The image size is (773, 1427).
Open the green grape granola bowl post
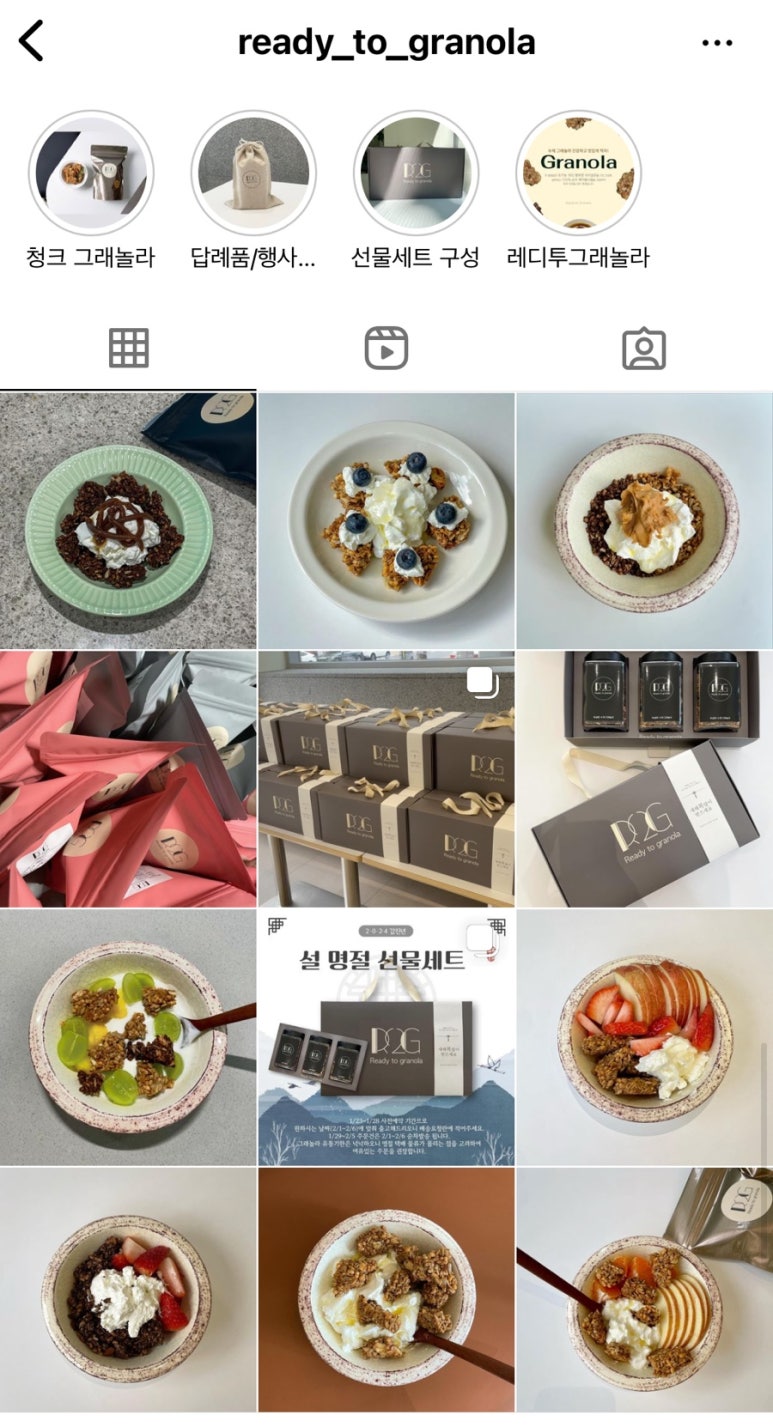point(128,1037)
